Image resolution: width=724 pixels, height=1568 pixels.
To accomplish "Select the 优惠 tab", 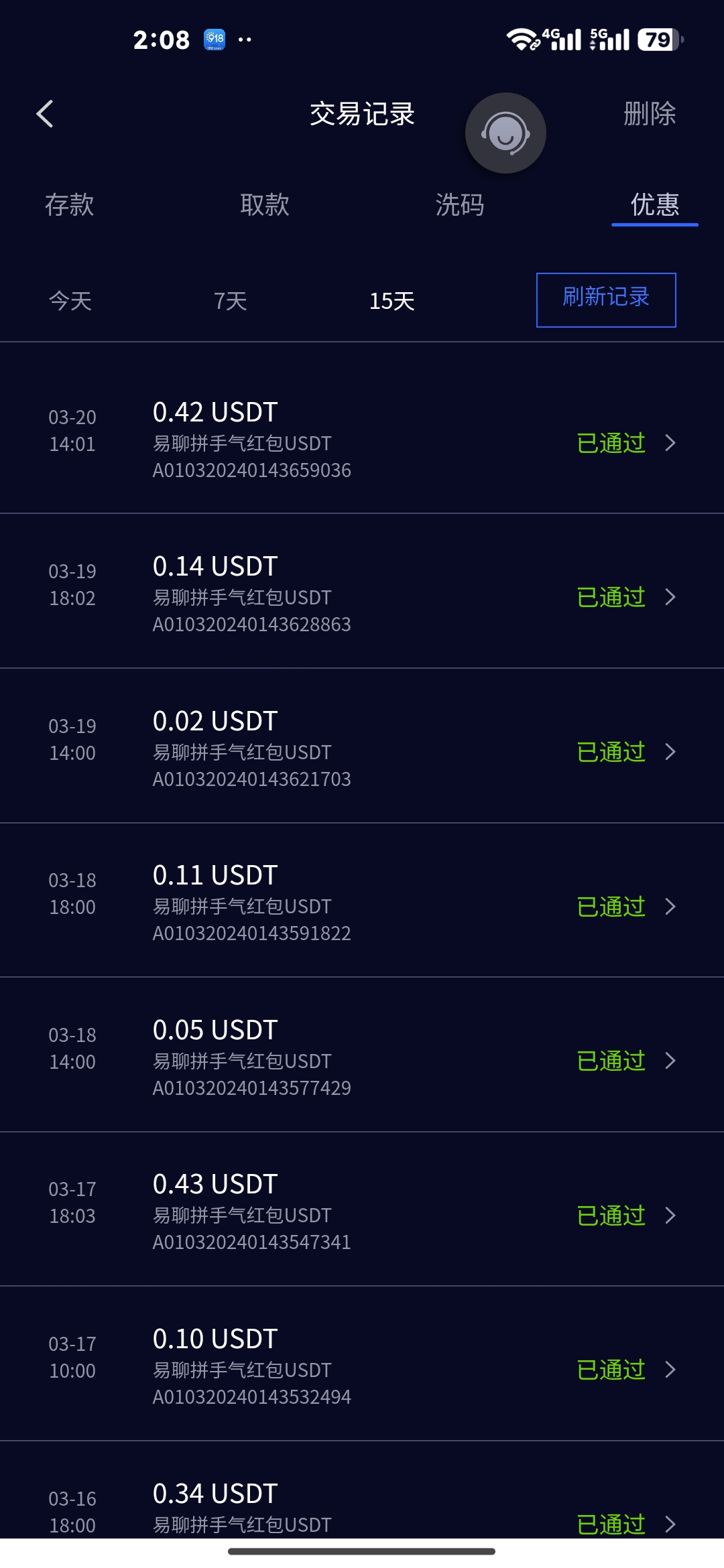I will pyautogui.click(x=655, y=205).
